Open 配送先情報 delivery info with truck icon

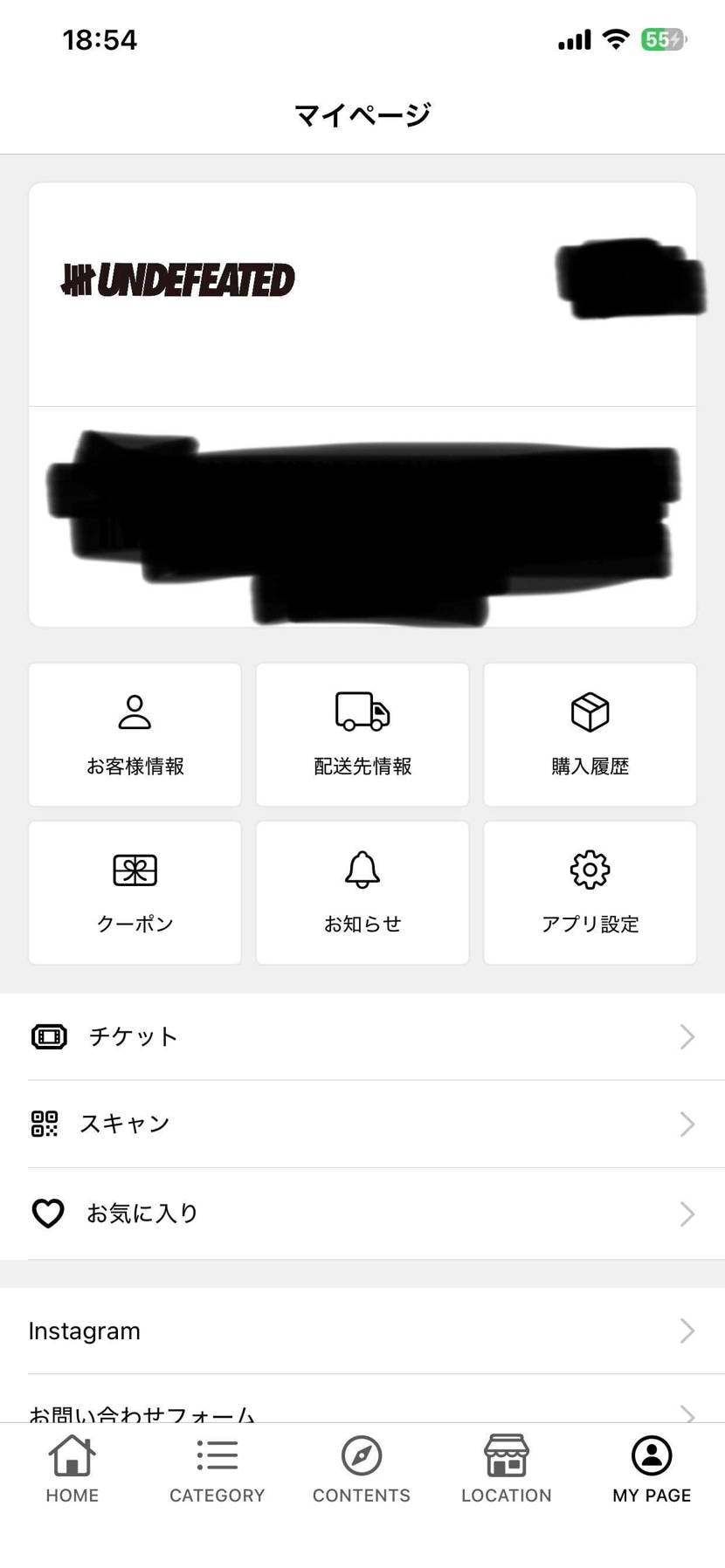(362, 733)
